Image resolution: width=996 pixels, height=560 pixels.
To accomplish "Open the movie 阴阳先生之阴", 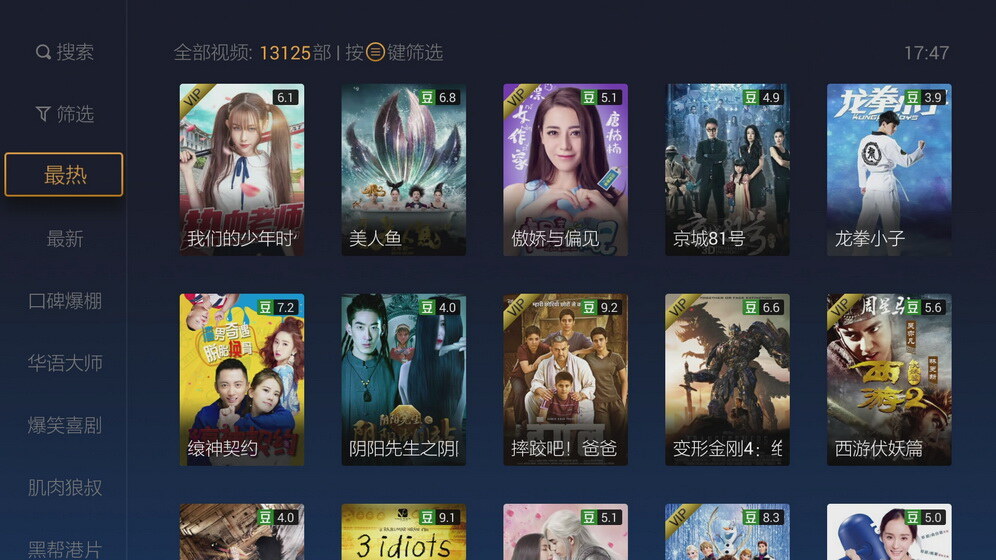I will pos(403,379).
